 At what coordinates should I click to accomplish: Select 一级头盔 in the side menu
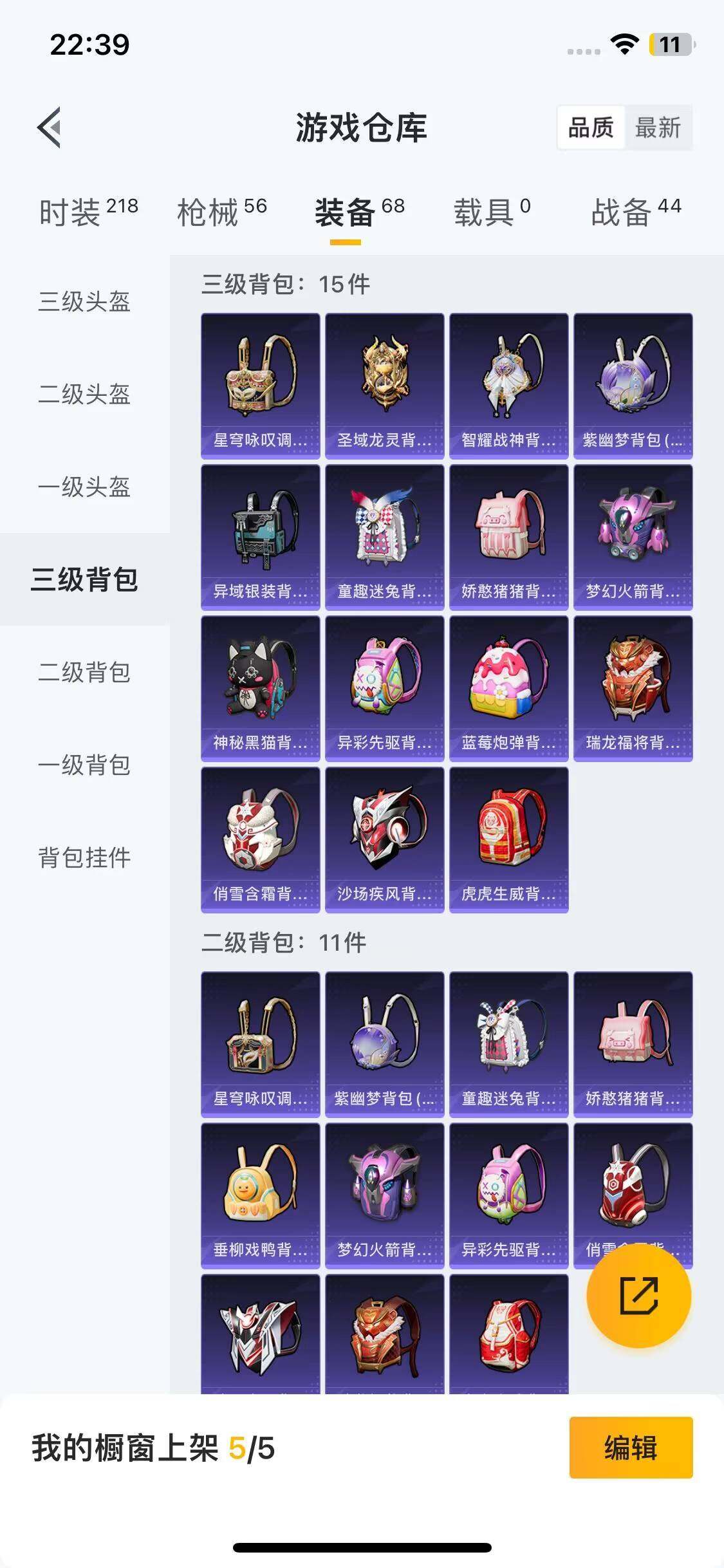pyautogui.click(x=84, y=487)
